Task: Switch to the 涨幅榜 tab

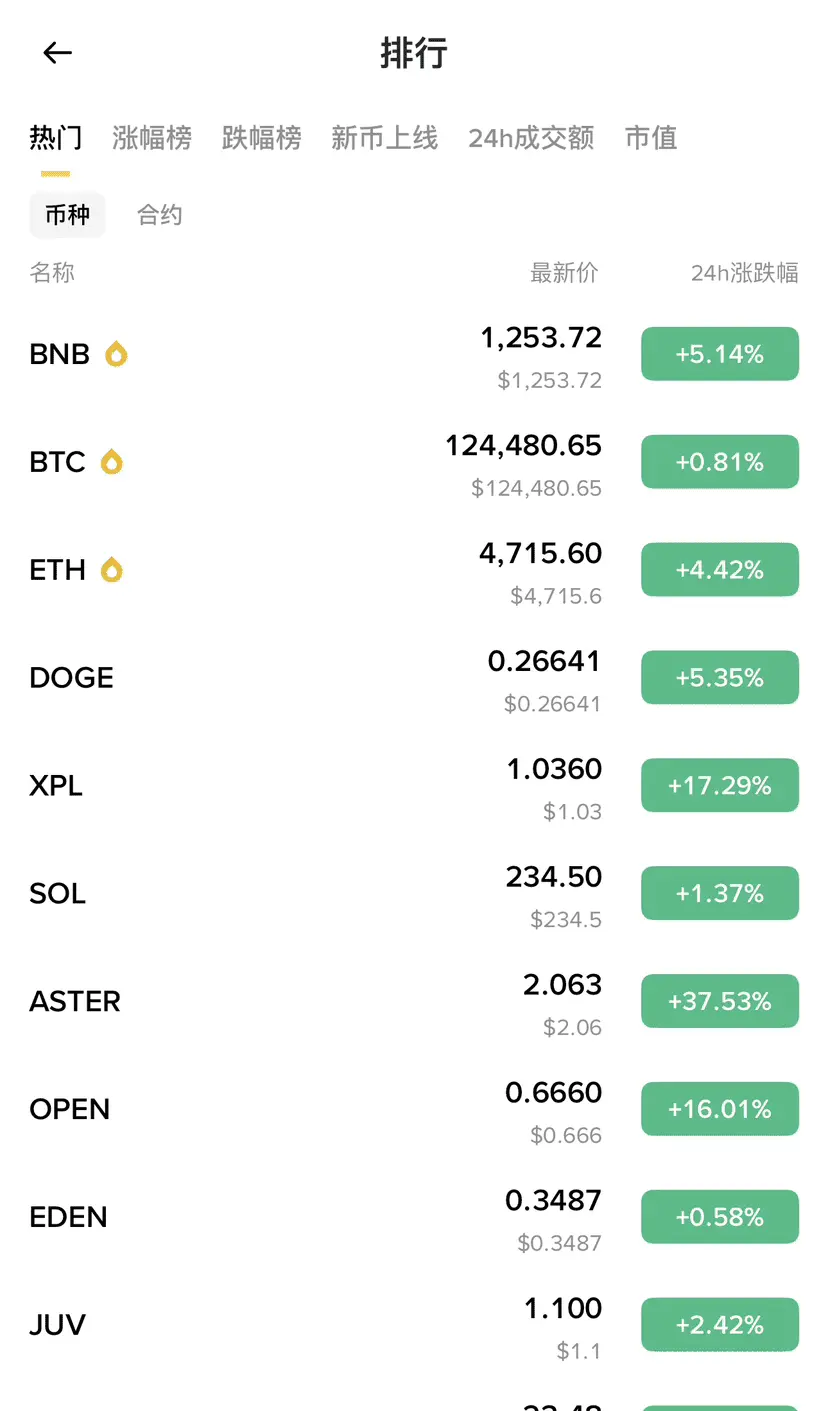Action: [152, 138]
